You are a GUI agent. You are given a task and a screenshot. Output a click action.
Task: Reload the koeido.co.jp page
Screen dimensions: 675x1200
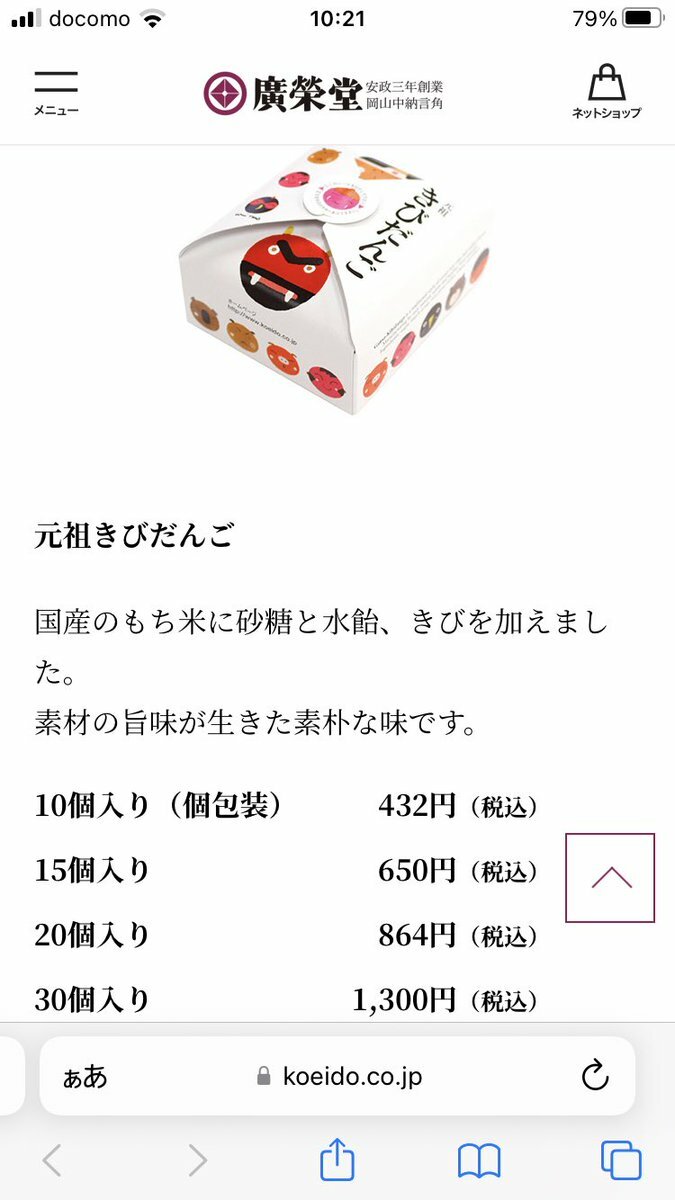(x=595, y=1076)
